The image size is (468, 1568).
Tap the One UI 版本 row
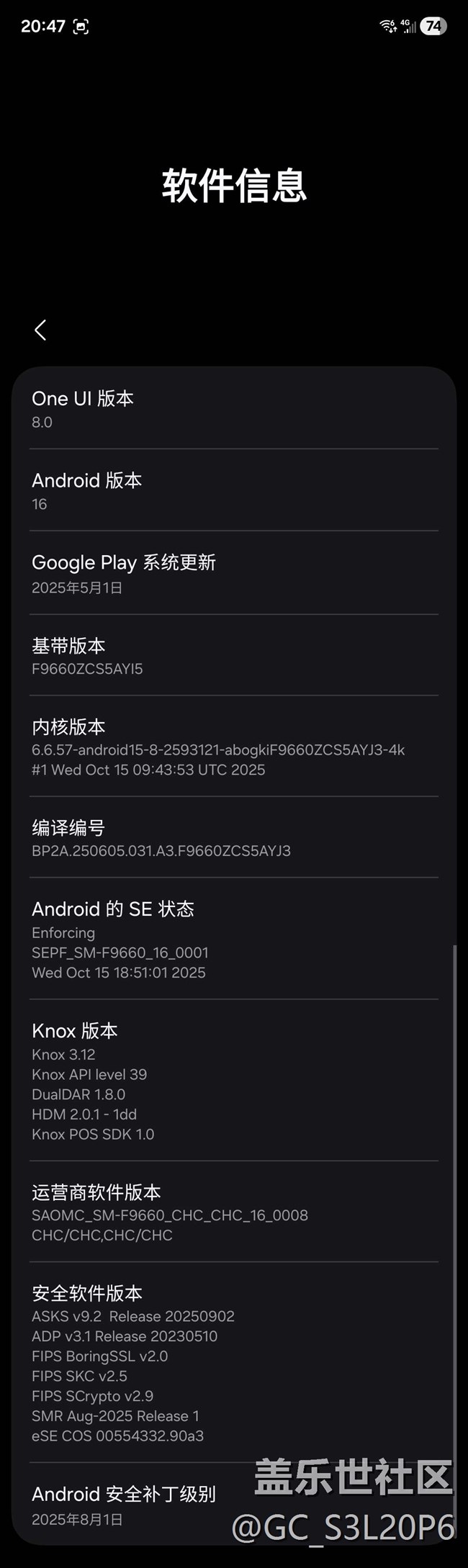[233, 409]
